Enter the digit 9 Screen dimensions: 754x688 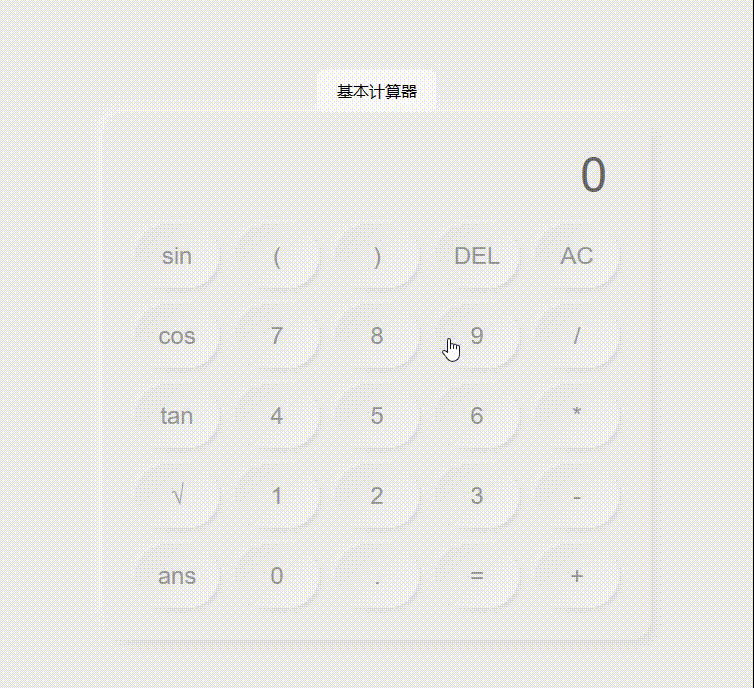pos(477,336)
